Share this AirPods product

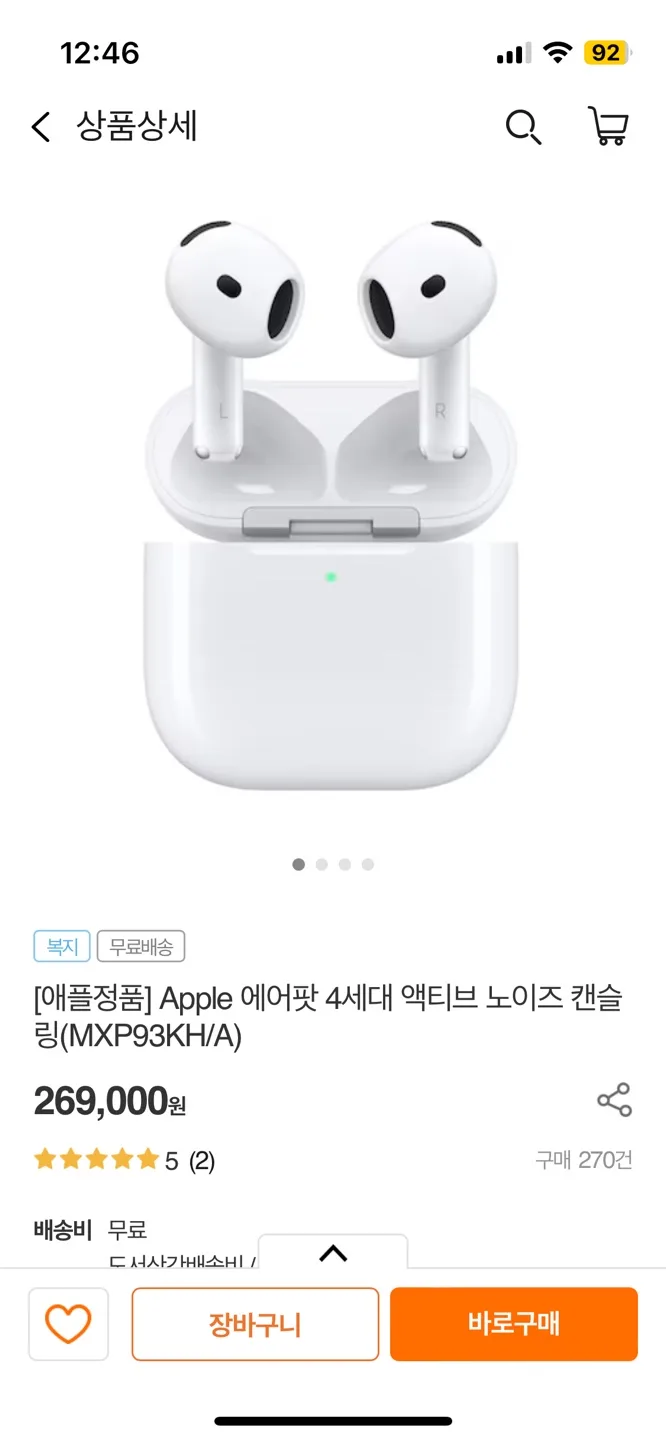(x=614, y=1100)
